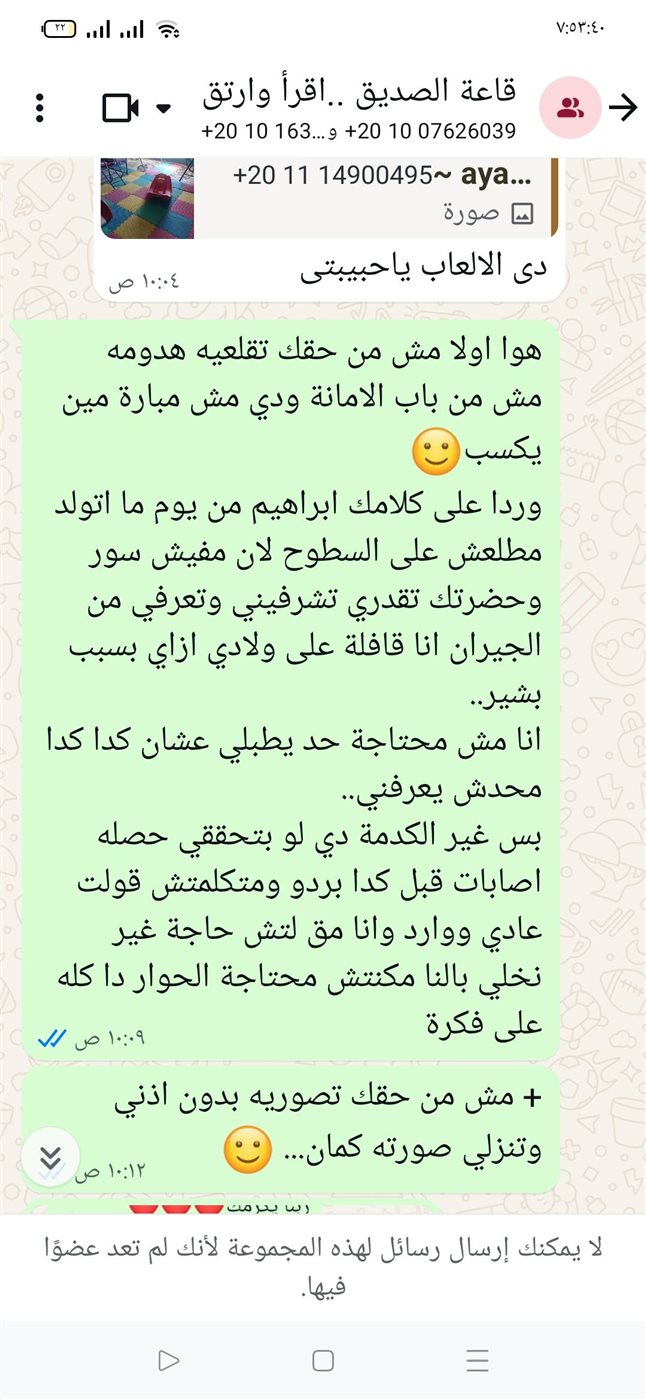Jump to latest messages with double-chevron button
The image size is (646, 1400).
click(x=50, y=1157)
